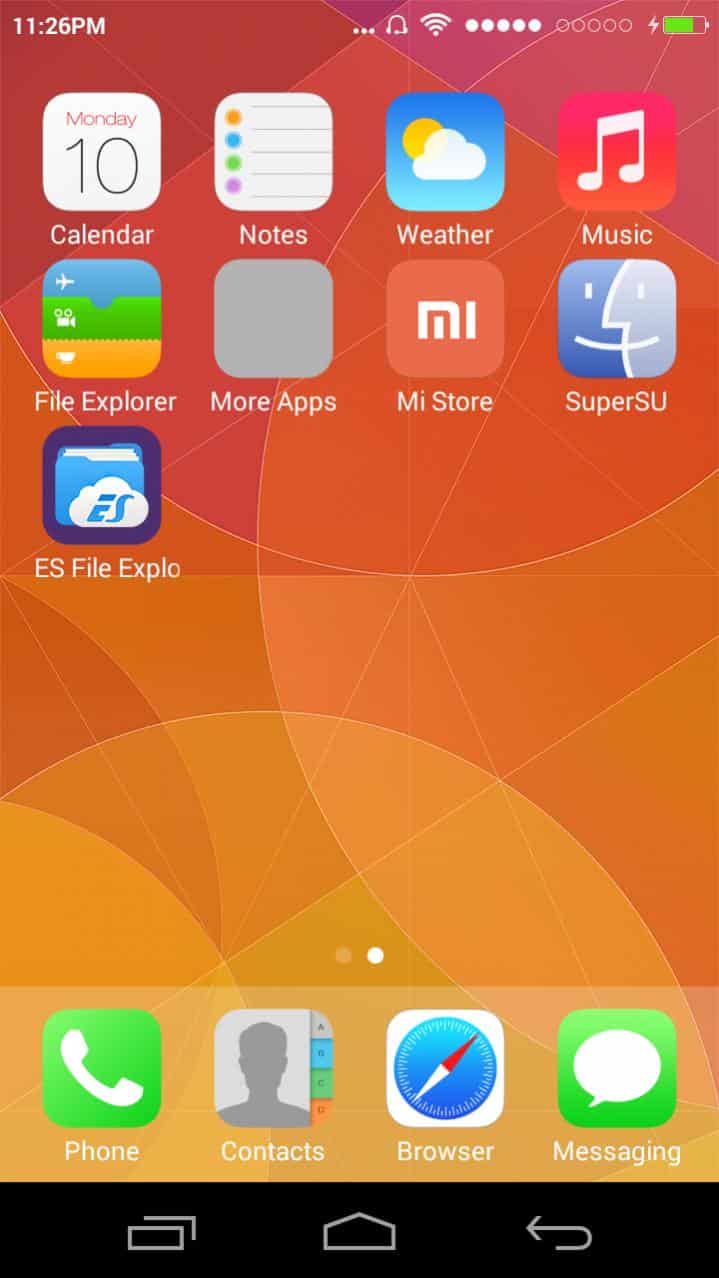The width and height of the screenshot is (719, 1278).
Task: Tap the system back button
Action: pyautogui.click(x=559, y=1232)
